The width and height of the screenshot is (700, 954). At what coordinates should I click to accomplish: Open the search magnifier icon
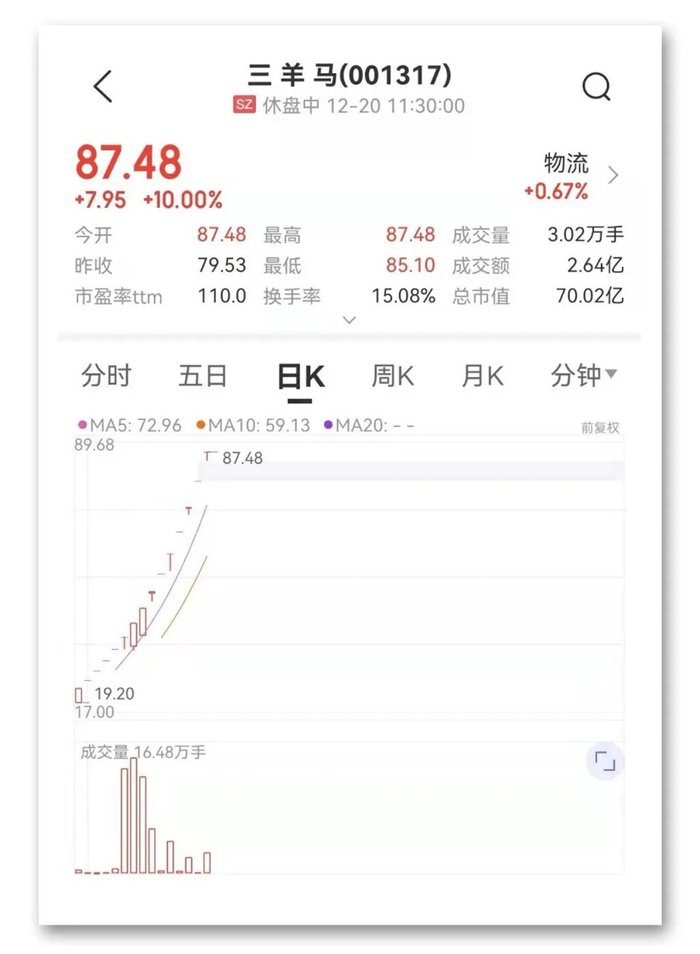[596, 86]
